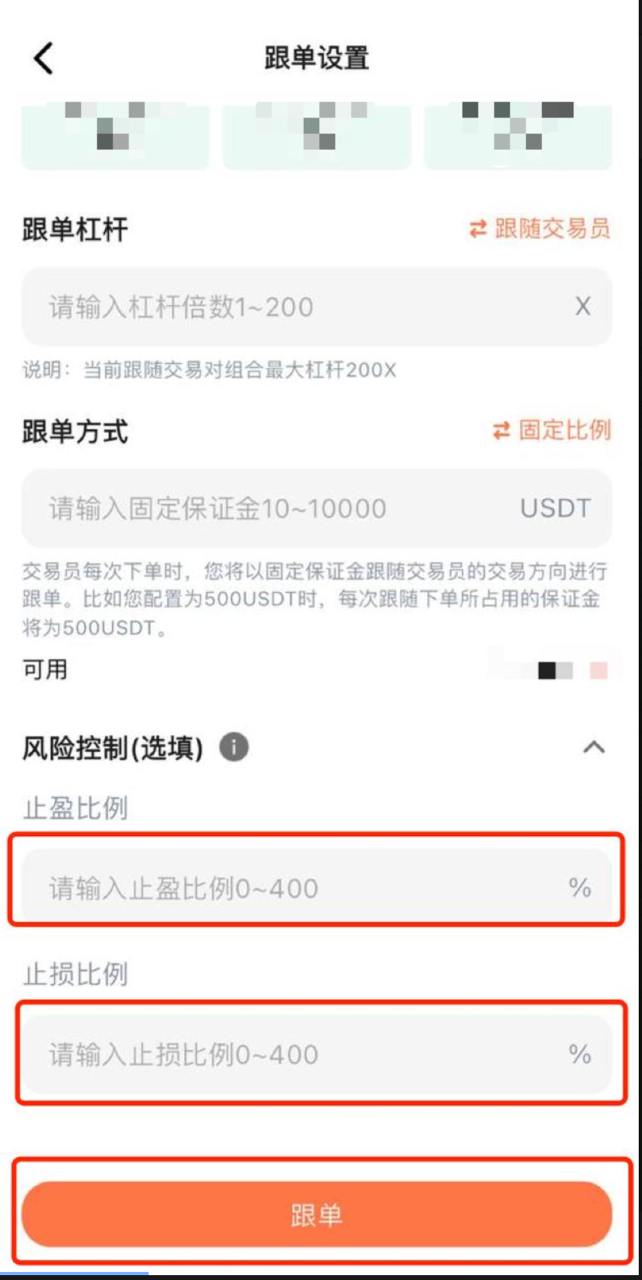
Task: Switch leverage mode via 跟随交易员
Action: point(540,229)
